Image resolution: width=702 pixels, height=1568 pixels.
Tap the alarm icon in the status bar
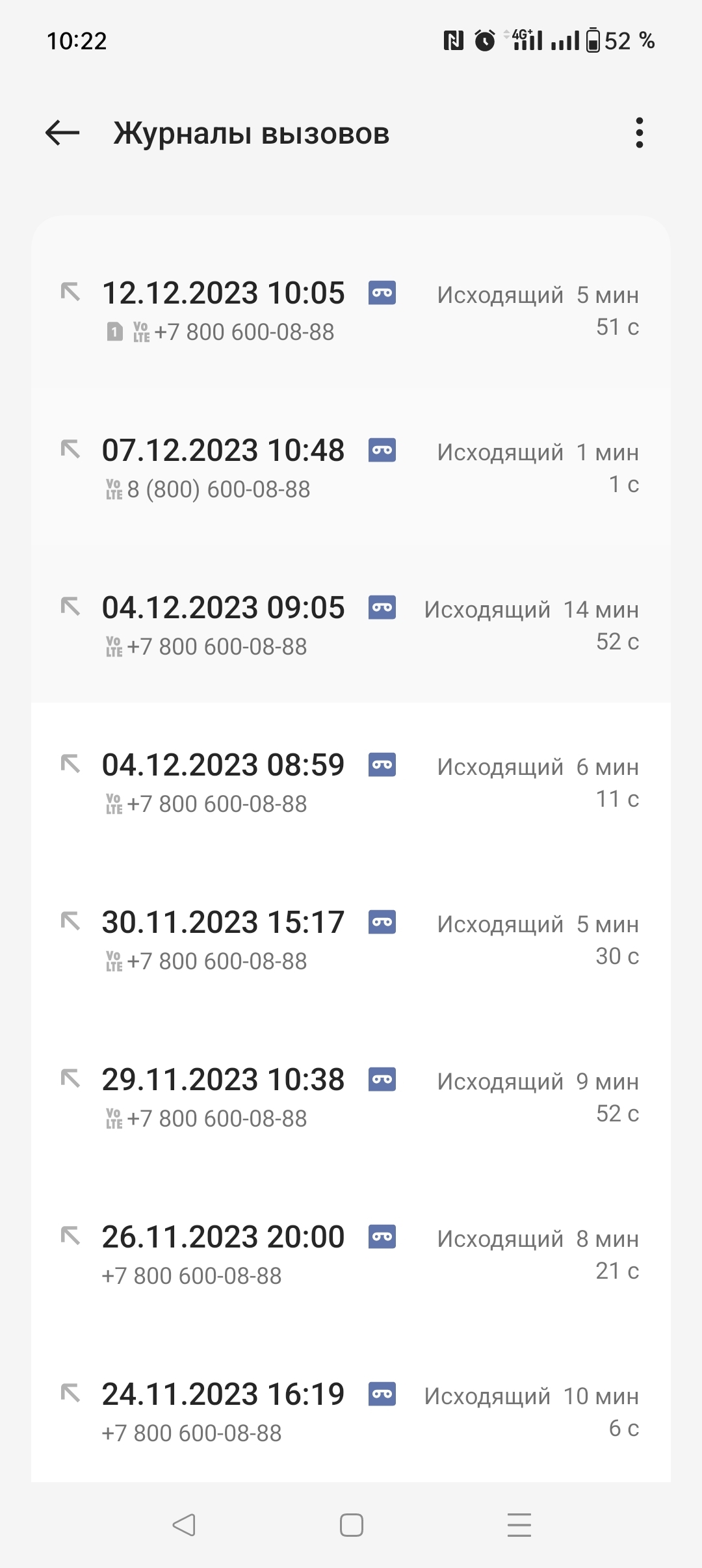coord(484,40)
